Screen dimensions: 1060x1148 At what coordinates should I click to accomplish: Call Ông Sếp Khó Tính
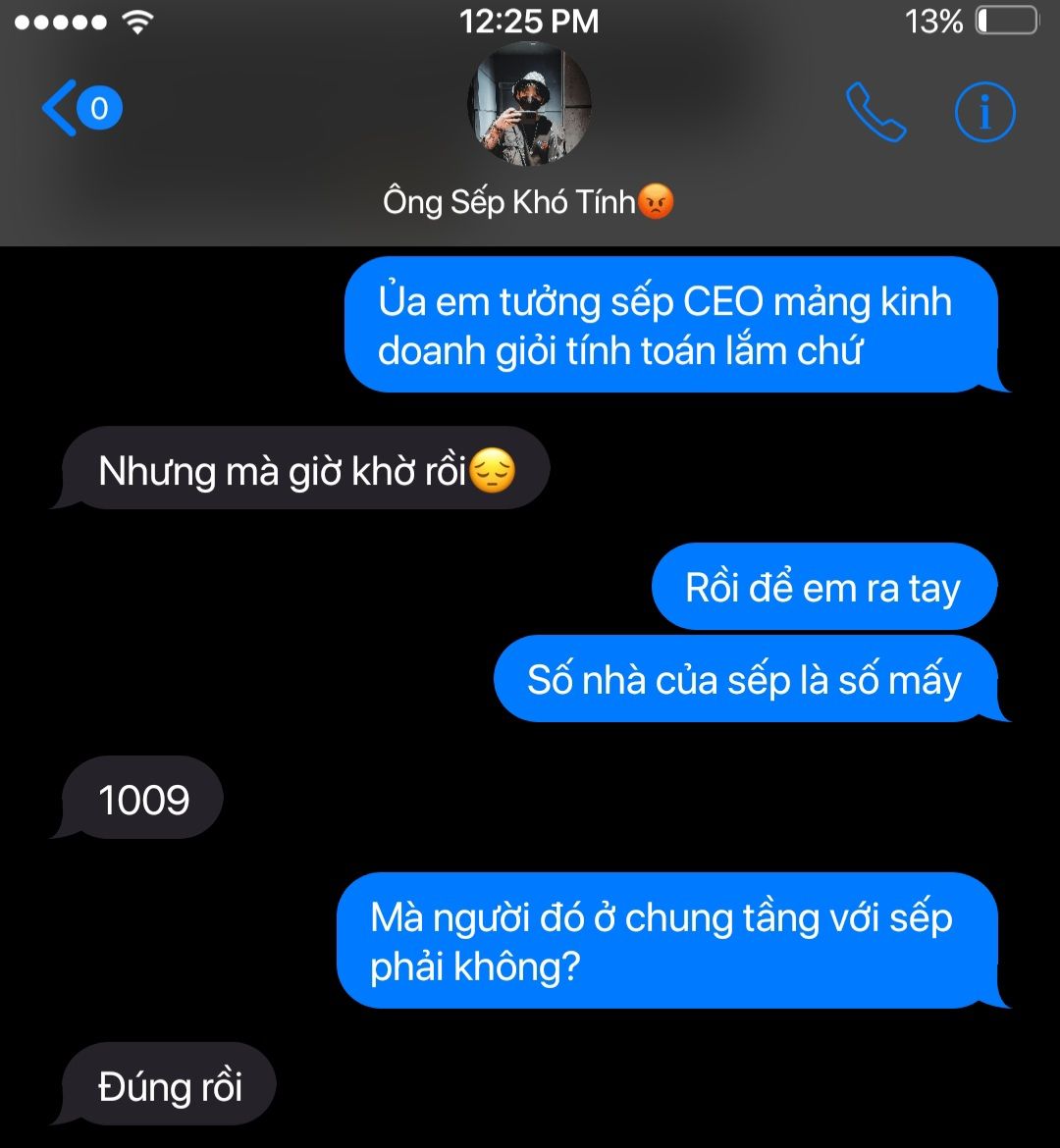click(x=875, y=112)
